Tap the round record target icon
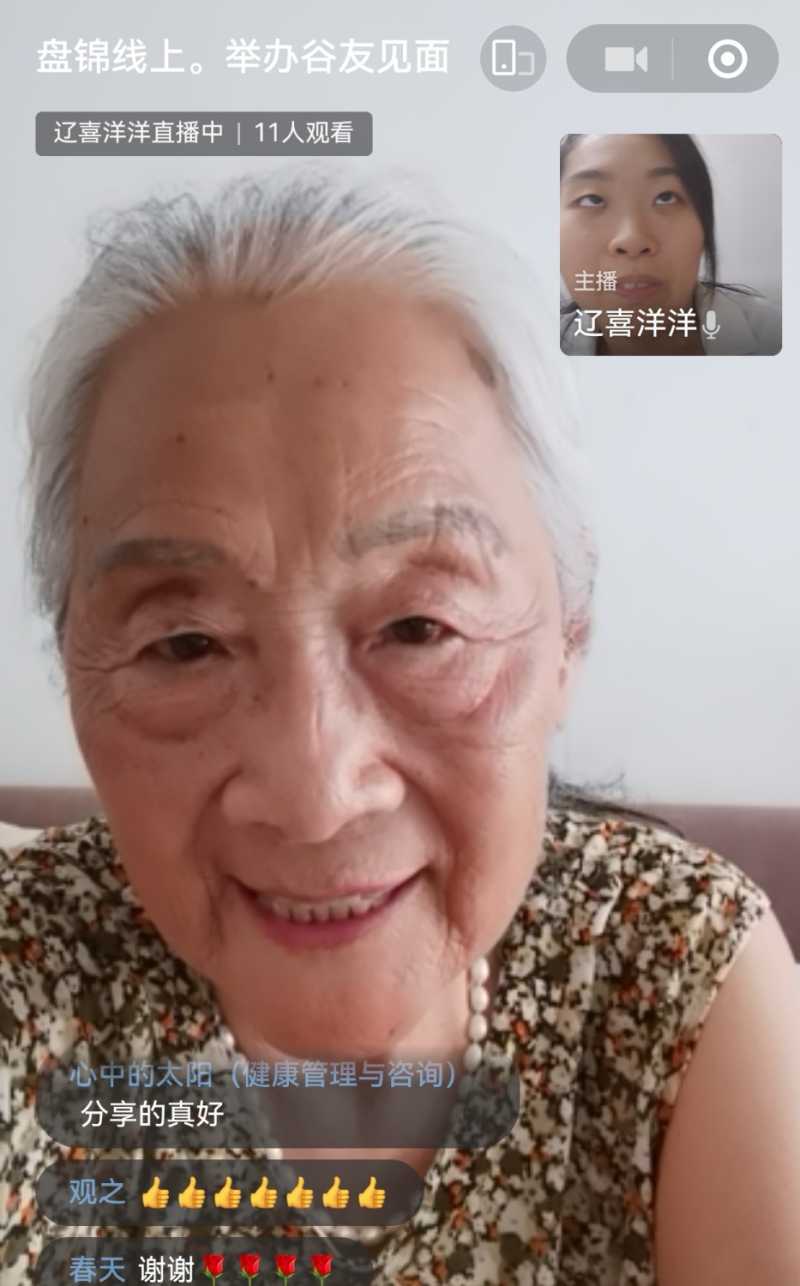 click(727, 59)
